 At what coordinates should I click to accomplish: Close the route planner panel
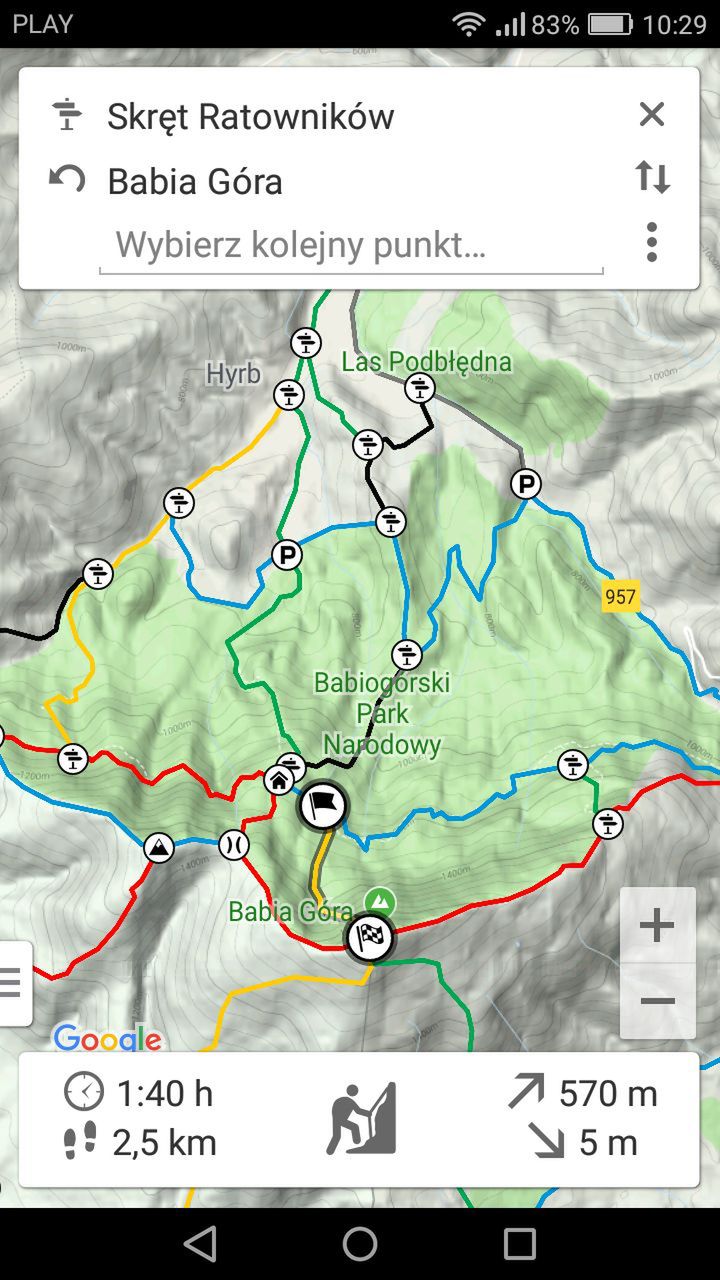652,115
